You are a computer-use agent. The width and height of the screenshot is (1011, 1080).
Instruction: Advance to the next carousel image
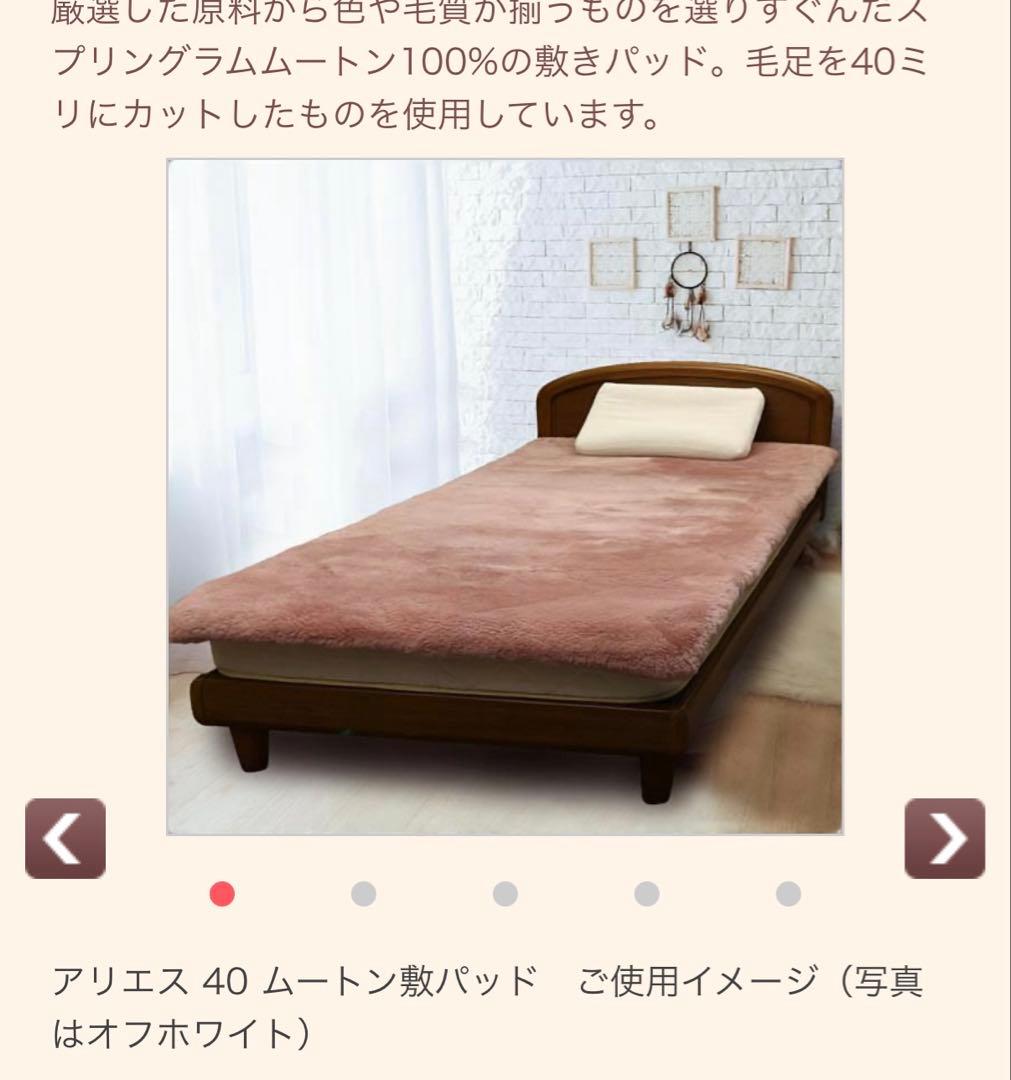[944, 838]
